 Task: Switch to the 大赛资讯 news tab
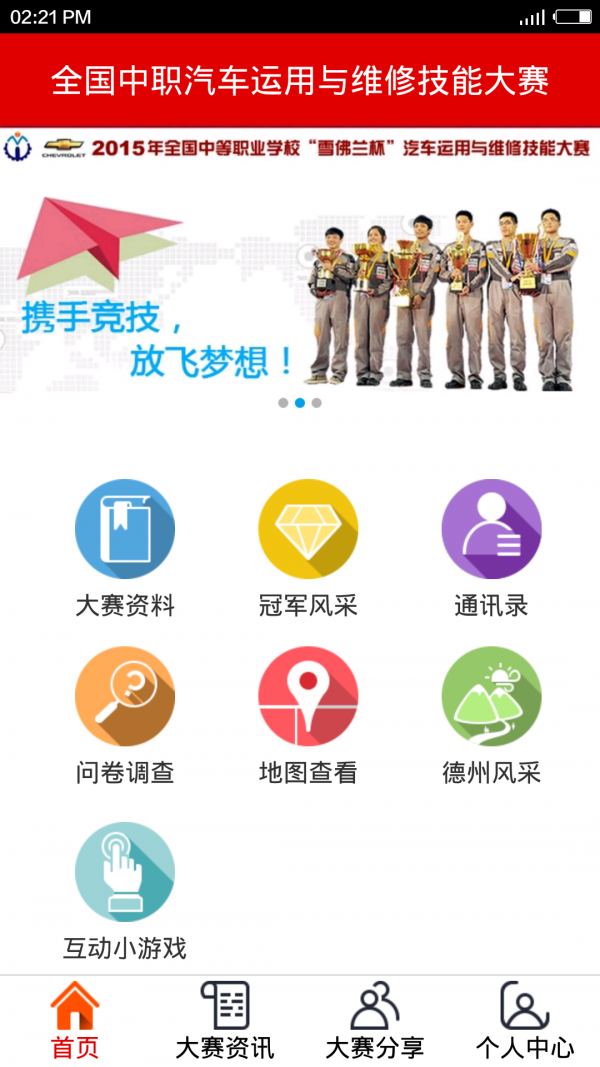pos(225,1020)
